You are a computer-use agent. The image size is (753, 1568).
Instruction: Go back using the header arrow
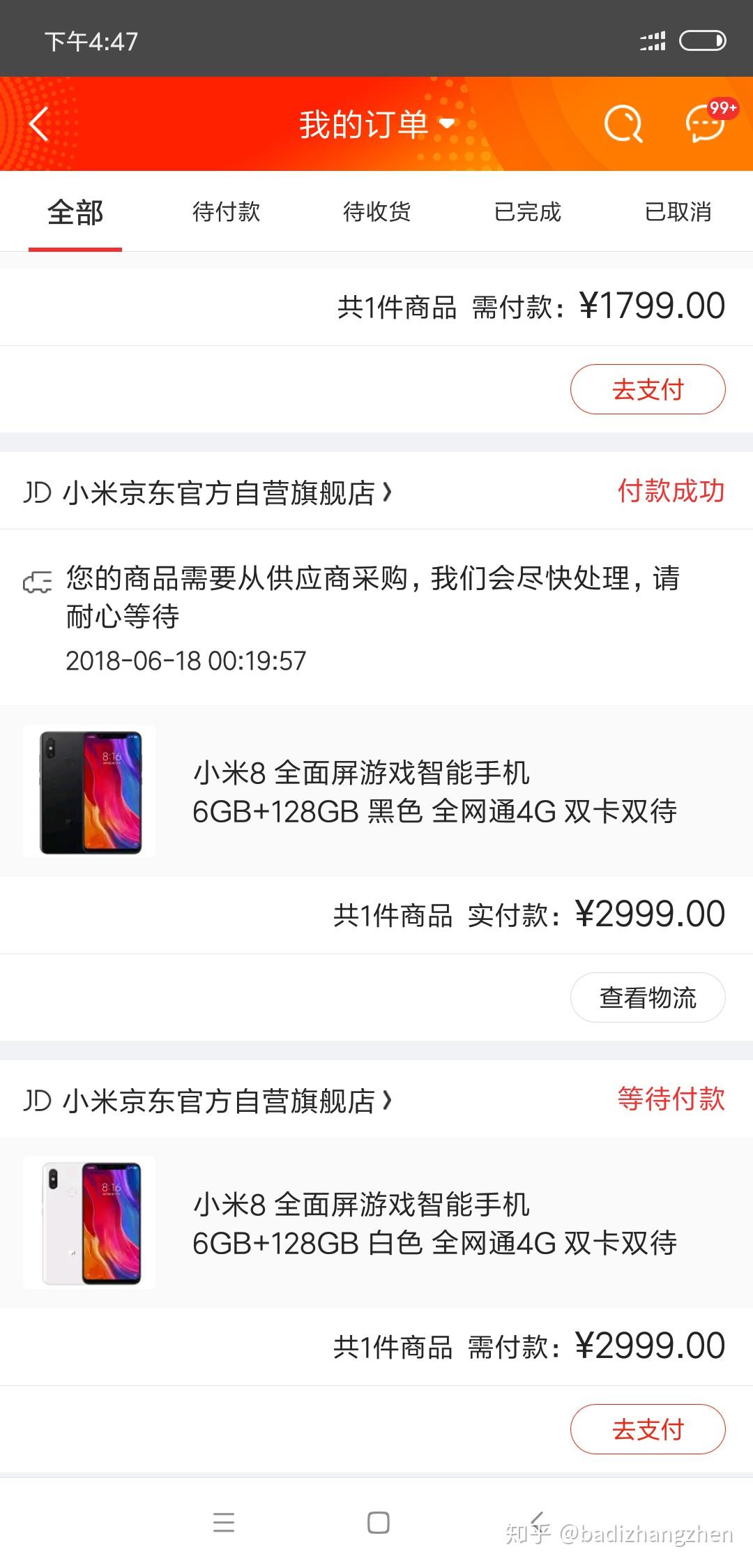[39, 124]
